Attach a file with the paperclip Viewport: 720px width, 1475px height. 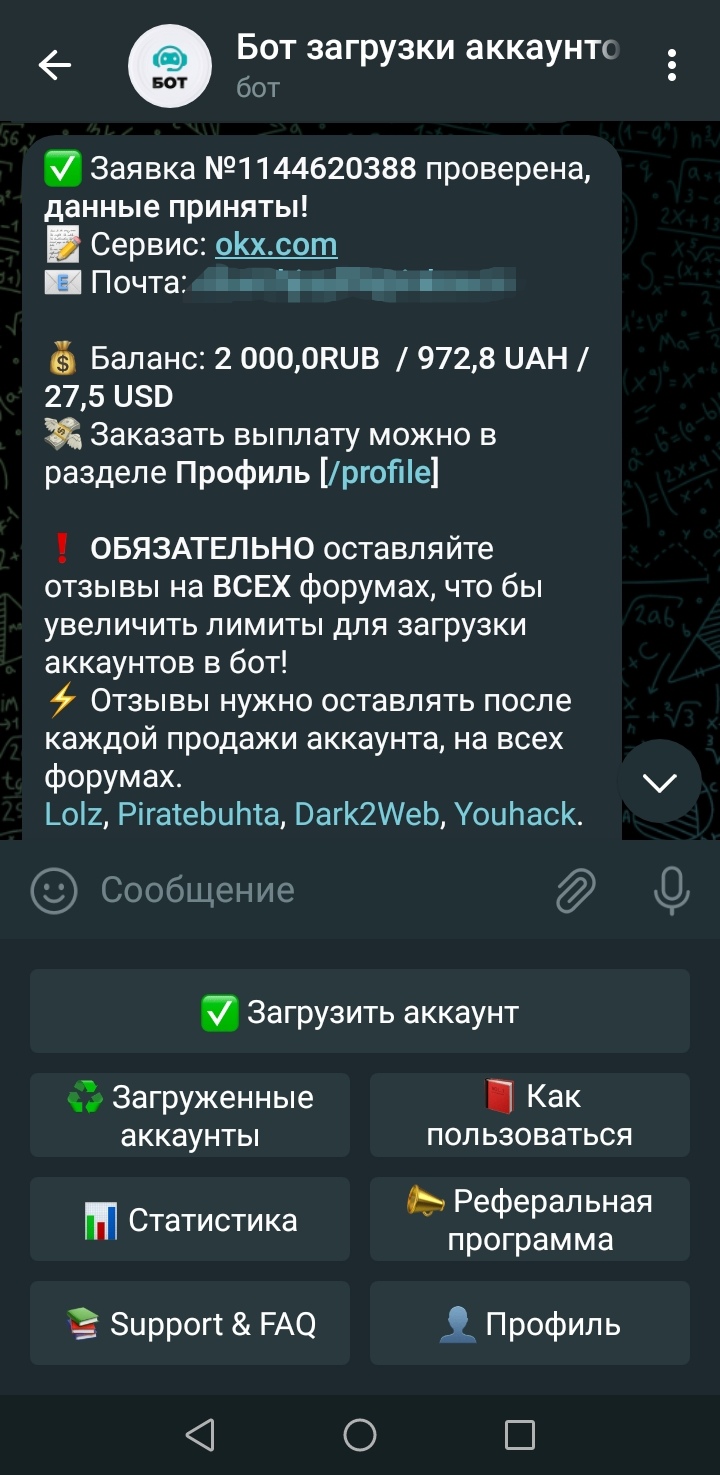575,890
